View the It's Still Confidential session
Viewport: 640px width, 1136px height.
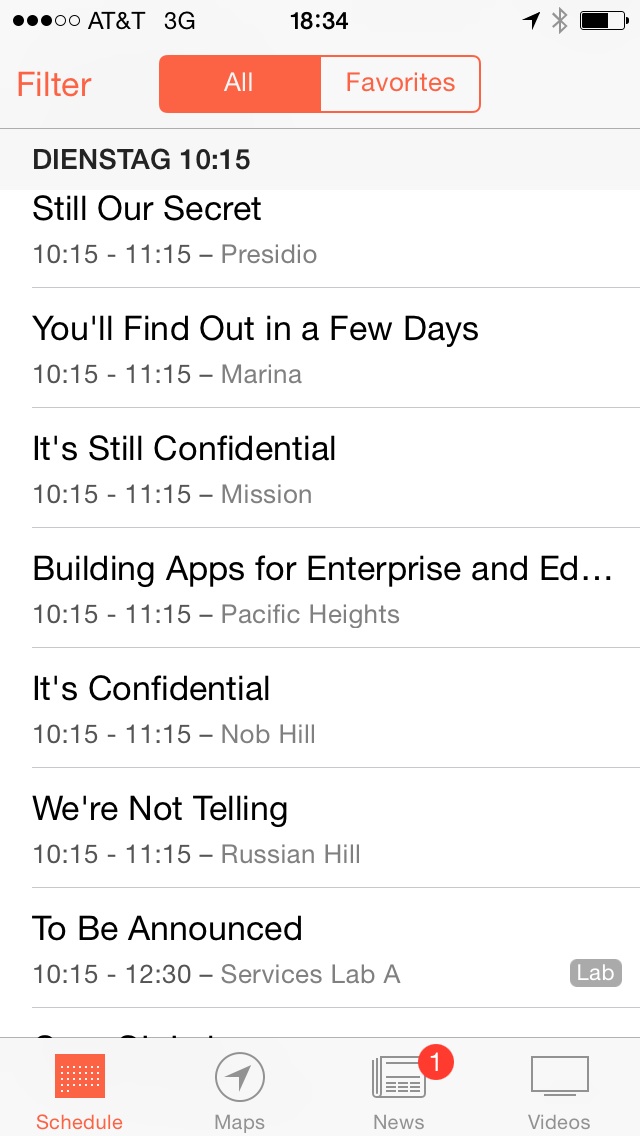320,468
